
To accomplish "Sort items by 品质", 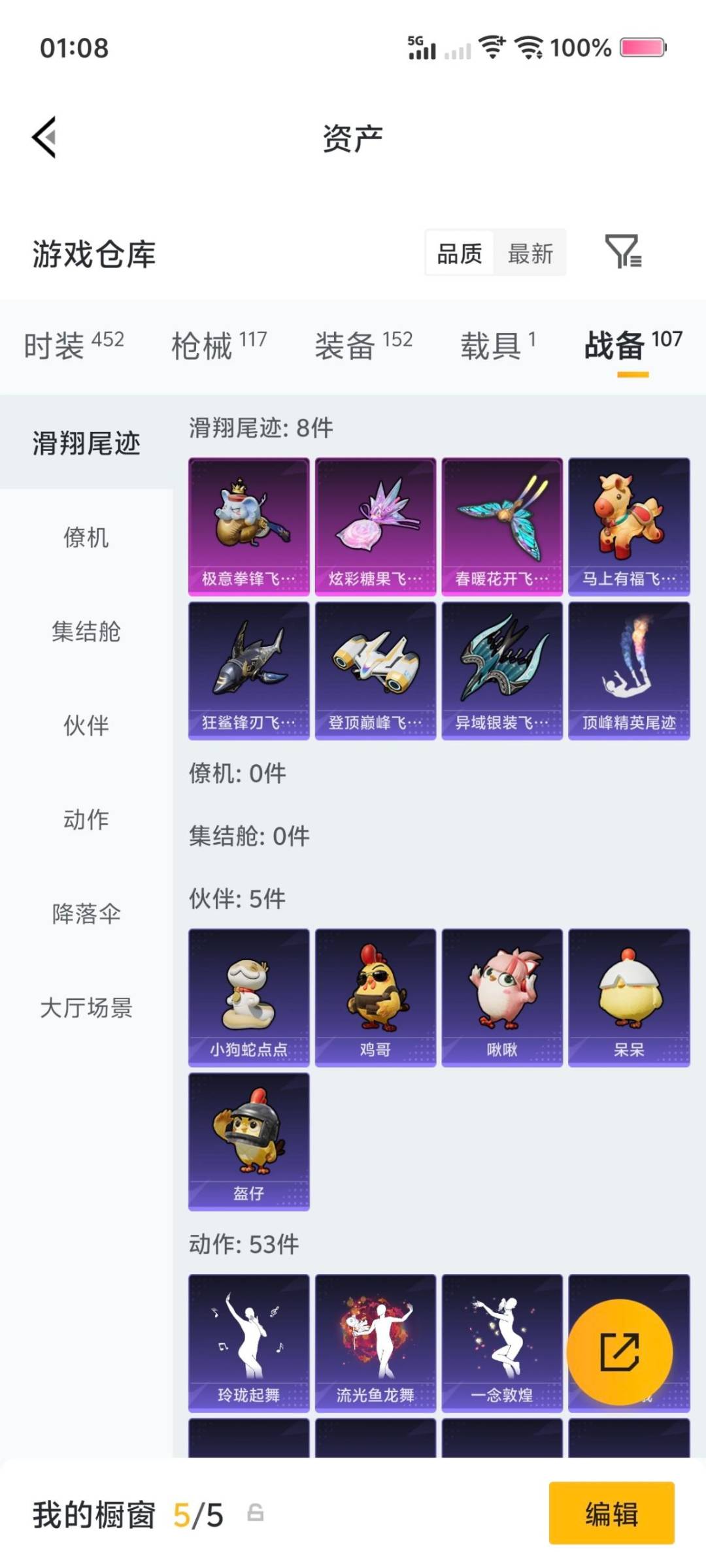I will click(460, 254).
